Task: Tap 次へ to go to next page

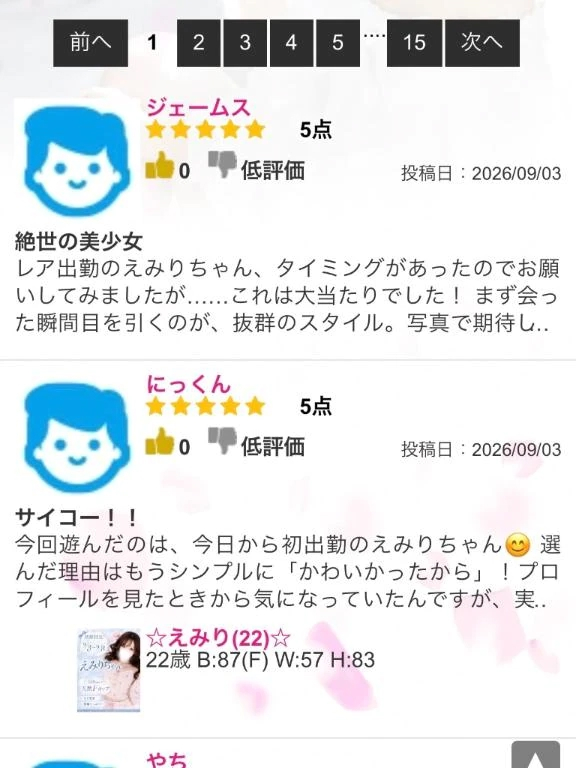Action: (482, 43)
